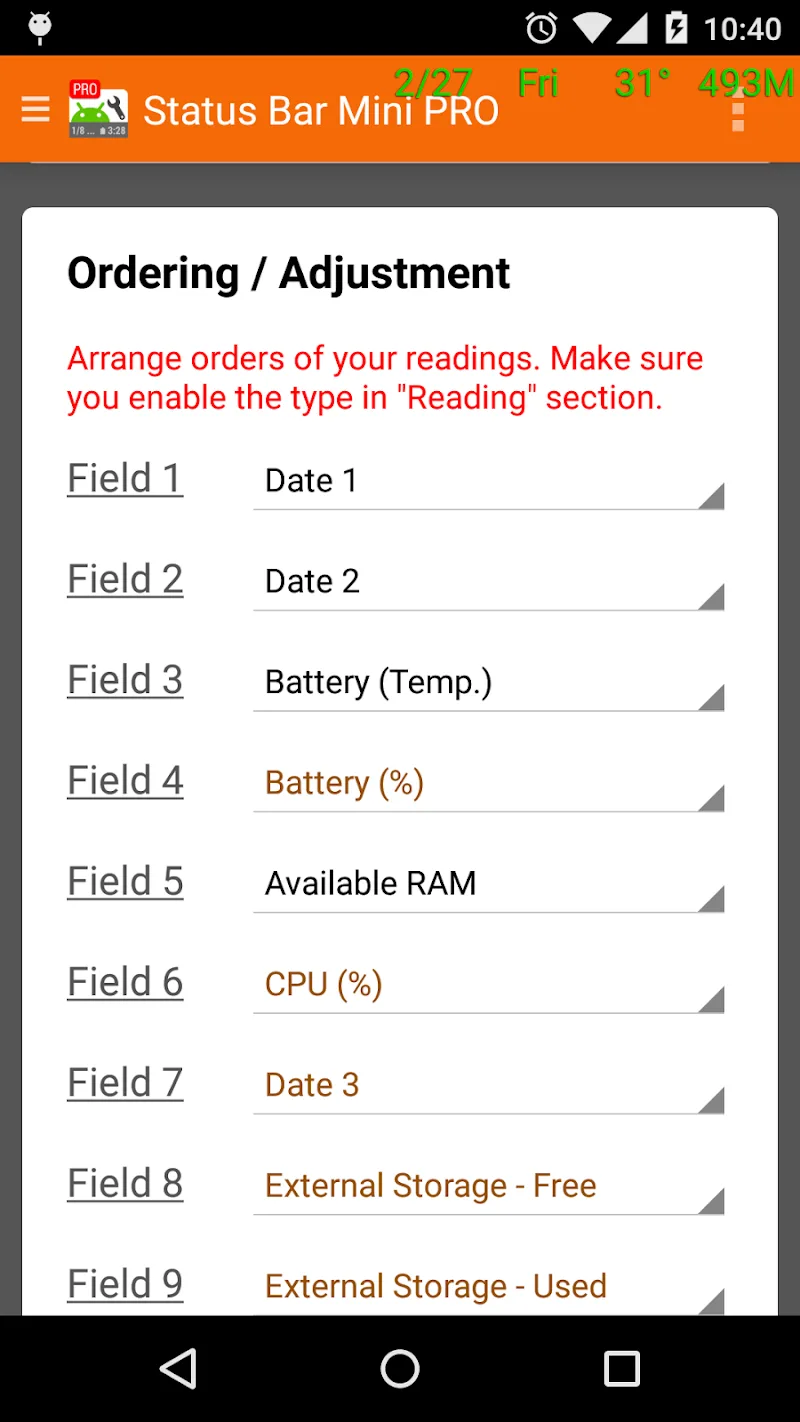The width and height of the screenshot is (800, 1422).
Task: Tap the alarm clock icon in status bar
Action: coord(541,27)
